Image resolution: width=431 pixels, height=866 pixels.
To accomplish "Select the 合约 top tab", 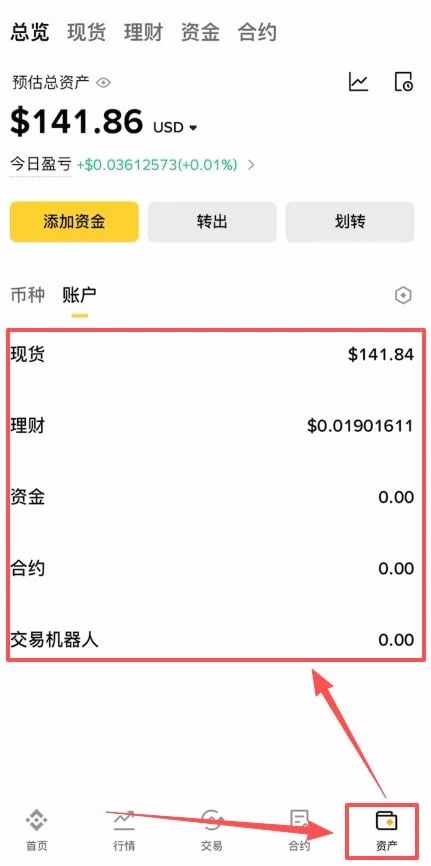I will [257, 33].
